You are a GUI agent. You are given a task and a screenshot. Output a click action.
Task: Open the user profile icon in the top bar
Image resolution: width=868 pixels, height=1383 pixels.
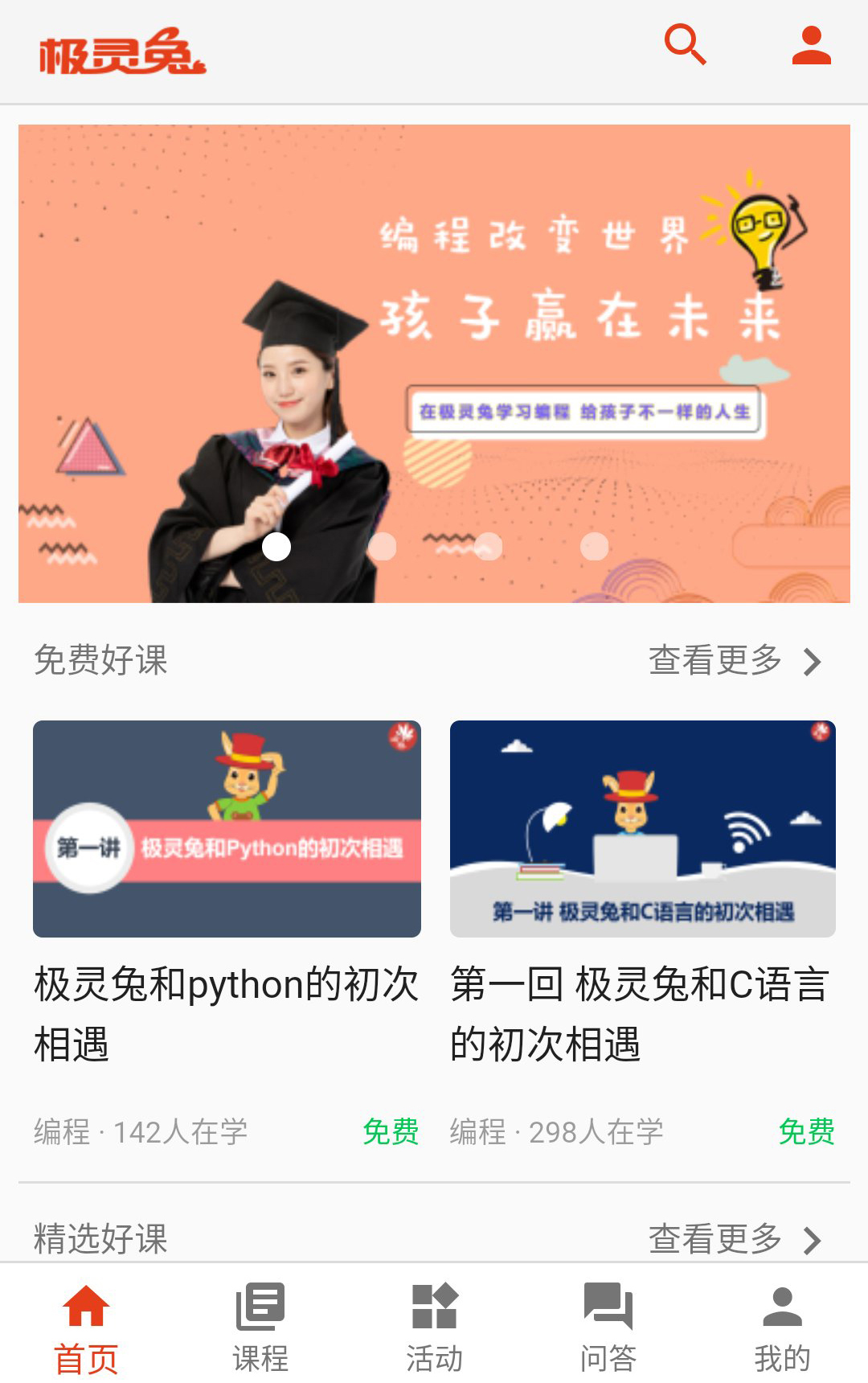coord(811,45)
